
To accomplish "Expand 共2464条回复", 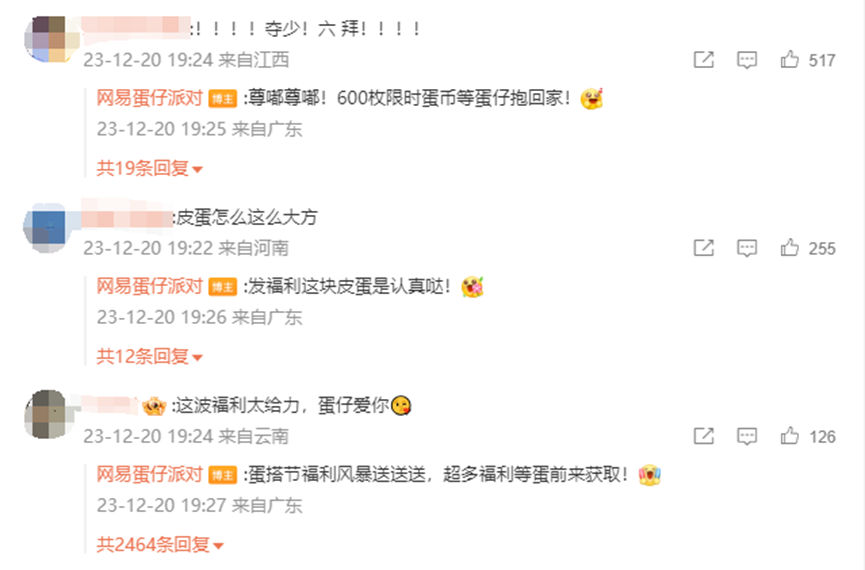I will (159, 545).
